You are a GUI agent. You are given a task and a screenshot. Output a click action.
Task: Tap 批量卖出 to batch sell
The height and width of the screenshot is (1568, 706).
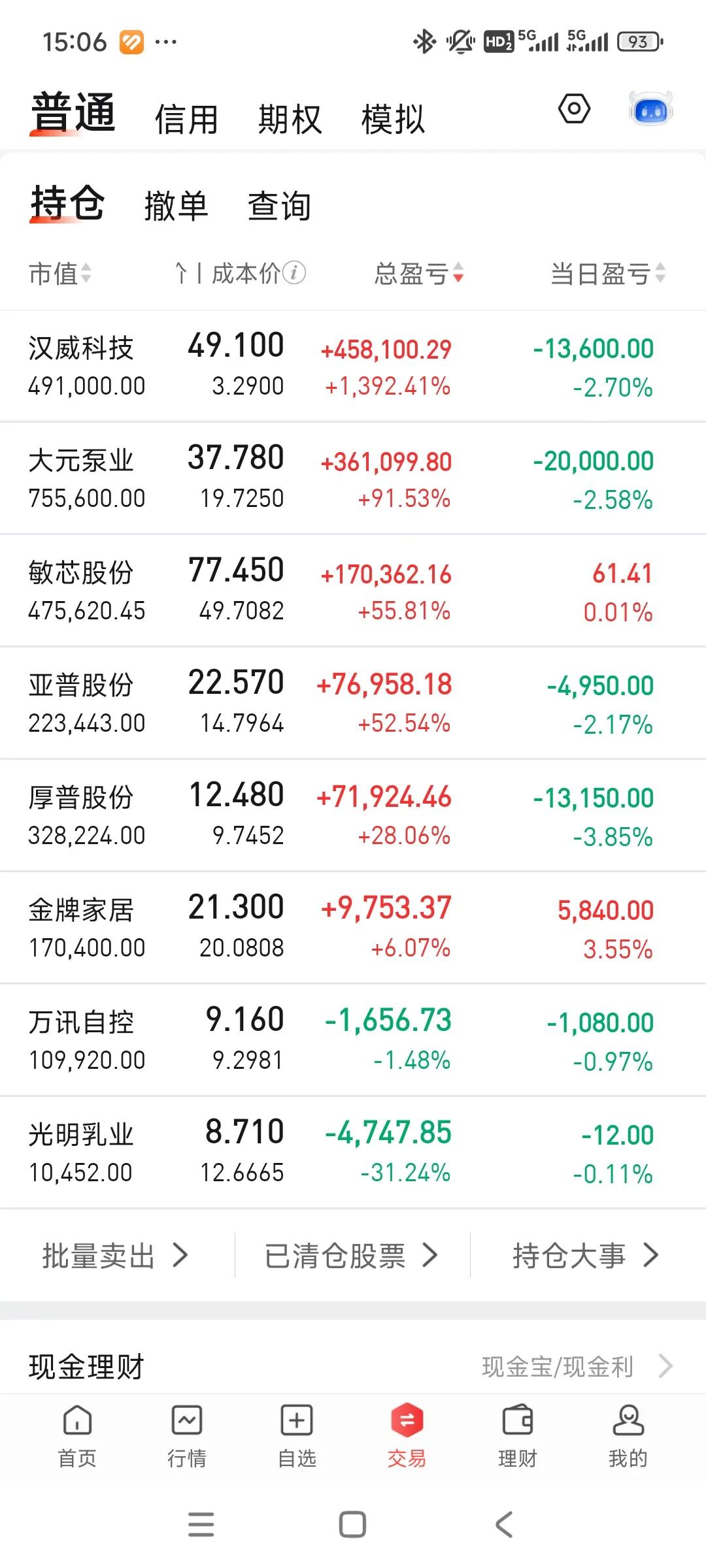[116, 1255]
